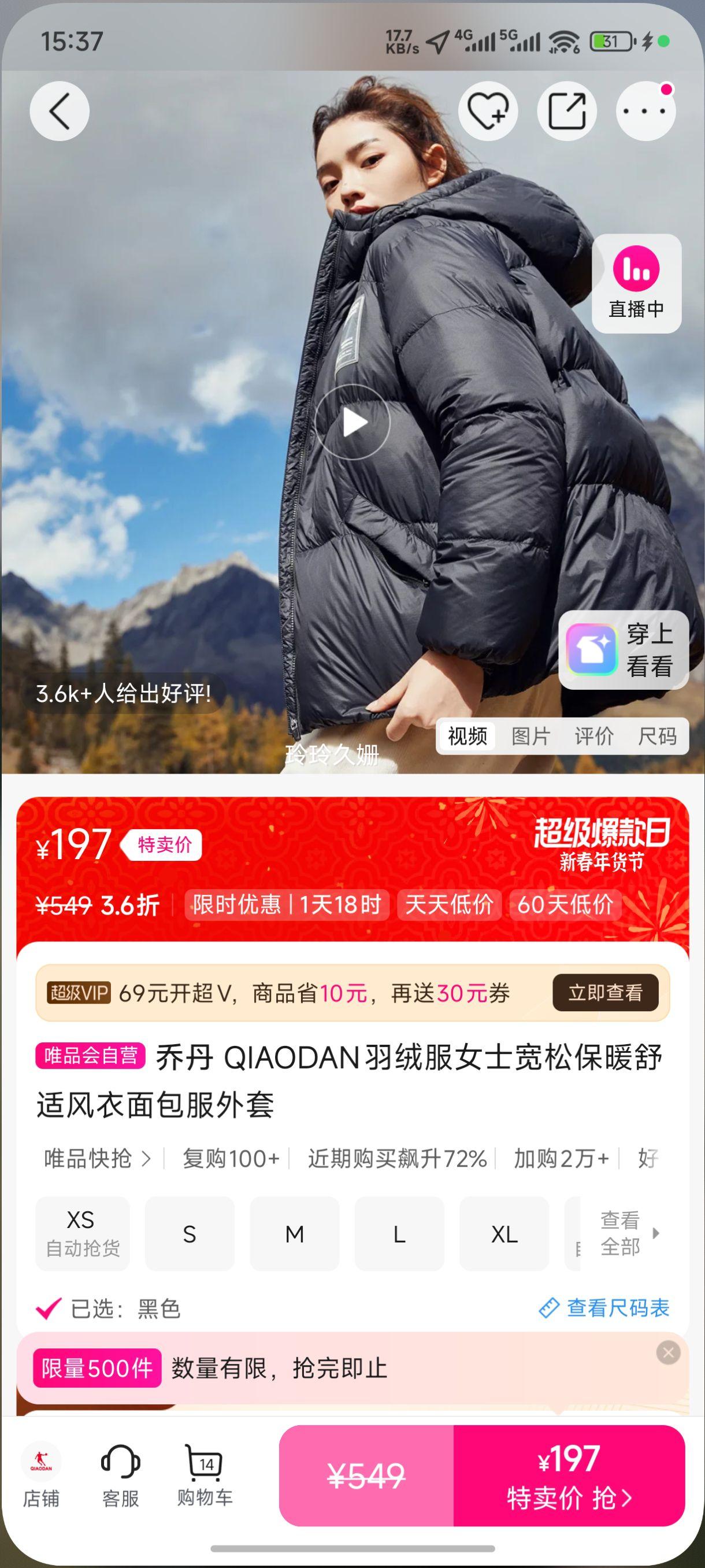Image resolution: width=705 pixels, height=1568 pixels.
Task: Go back using the back arrow
Action: coord(59,111)
